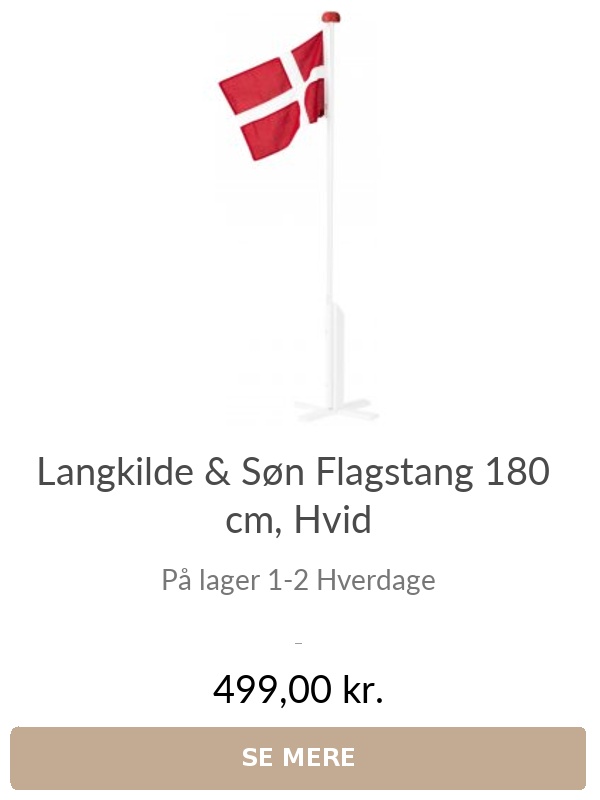The width and height of the screenshot is (600, 800).
Task: Tap the SE MERE button
Action: [298, 757]
